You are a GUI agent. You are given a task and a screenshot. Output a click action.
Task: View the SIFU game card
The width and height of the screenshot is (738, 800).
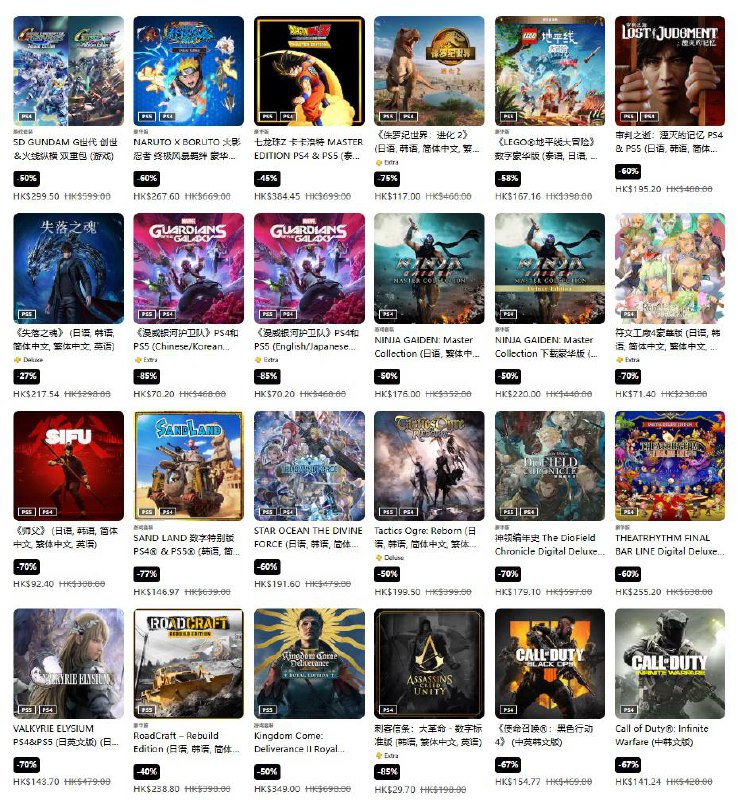69,464
